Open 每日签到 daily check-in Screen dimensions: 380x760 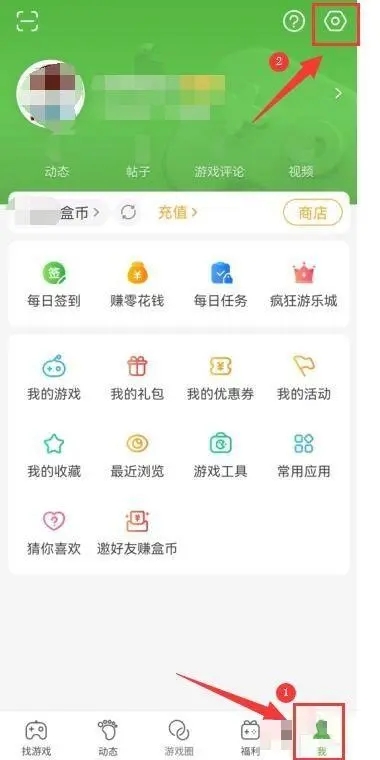54,285
